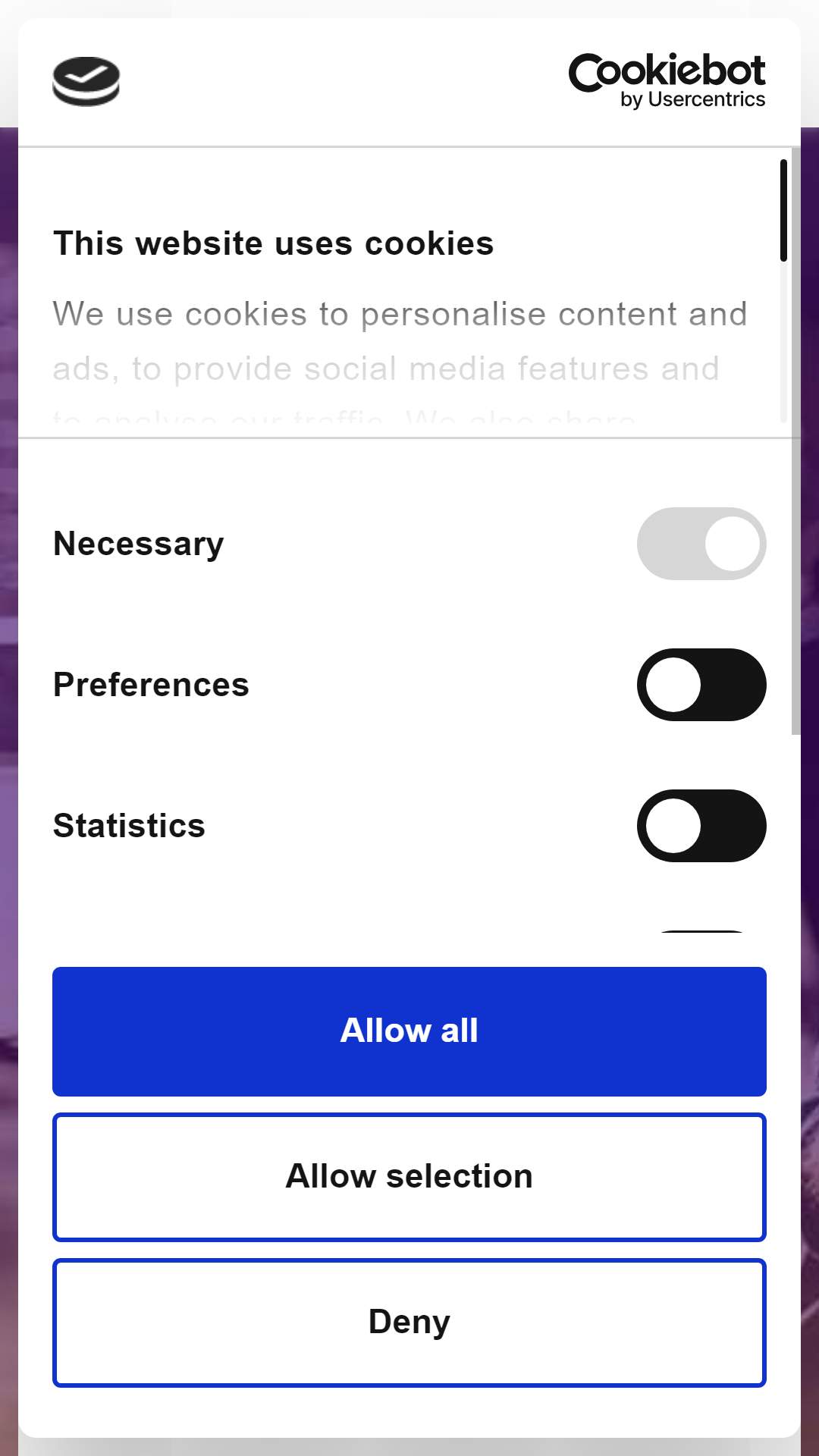Tap the Allow all button
819x1456 pixels.
(409, 1031)
